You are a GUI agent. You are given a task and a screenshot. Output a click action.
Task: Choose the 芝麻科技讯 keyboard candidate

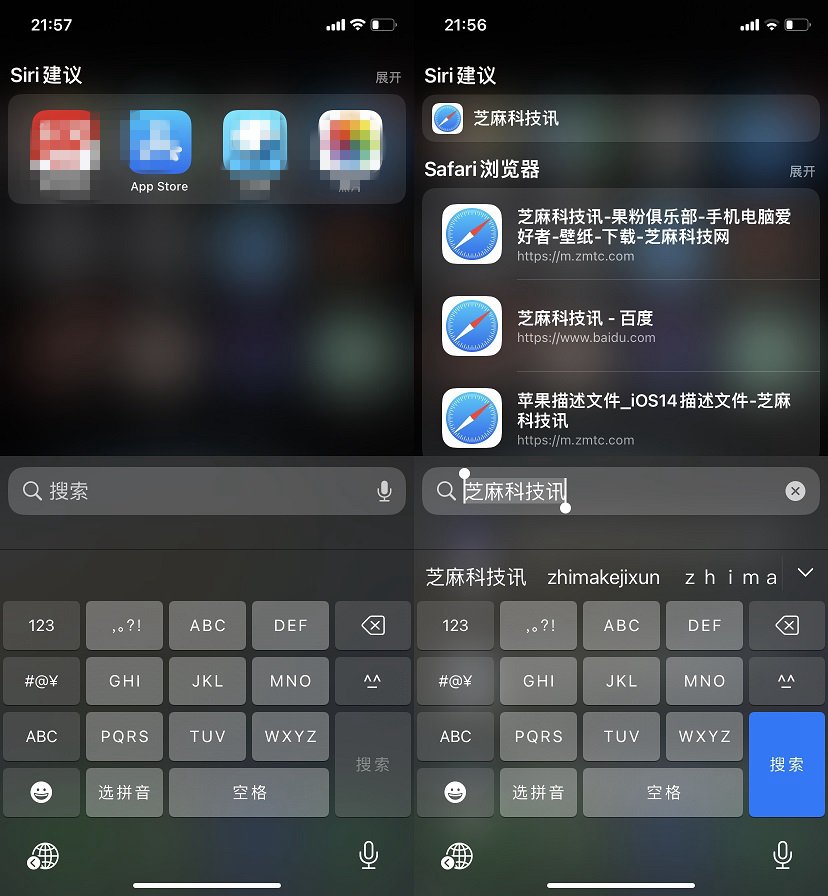[476, 577]
